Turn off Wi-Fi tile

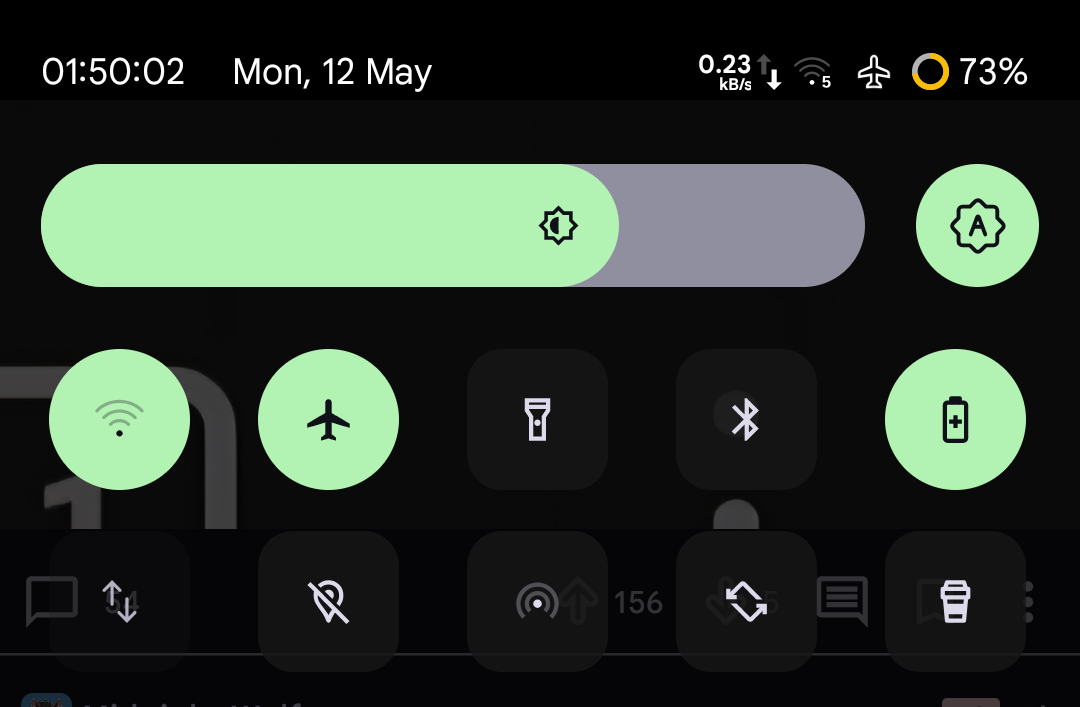(119, 419)
